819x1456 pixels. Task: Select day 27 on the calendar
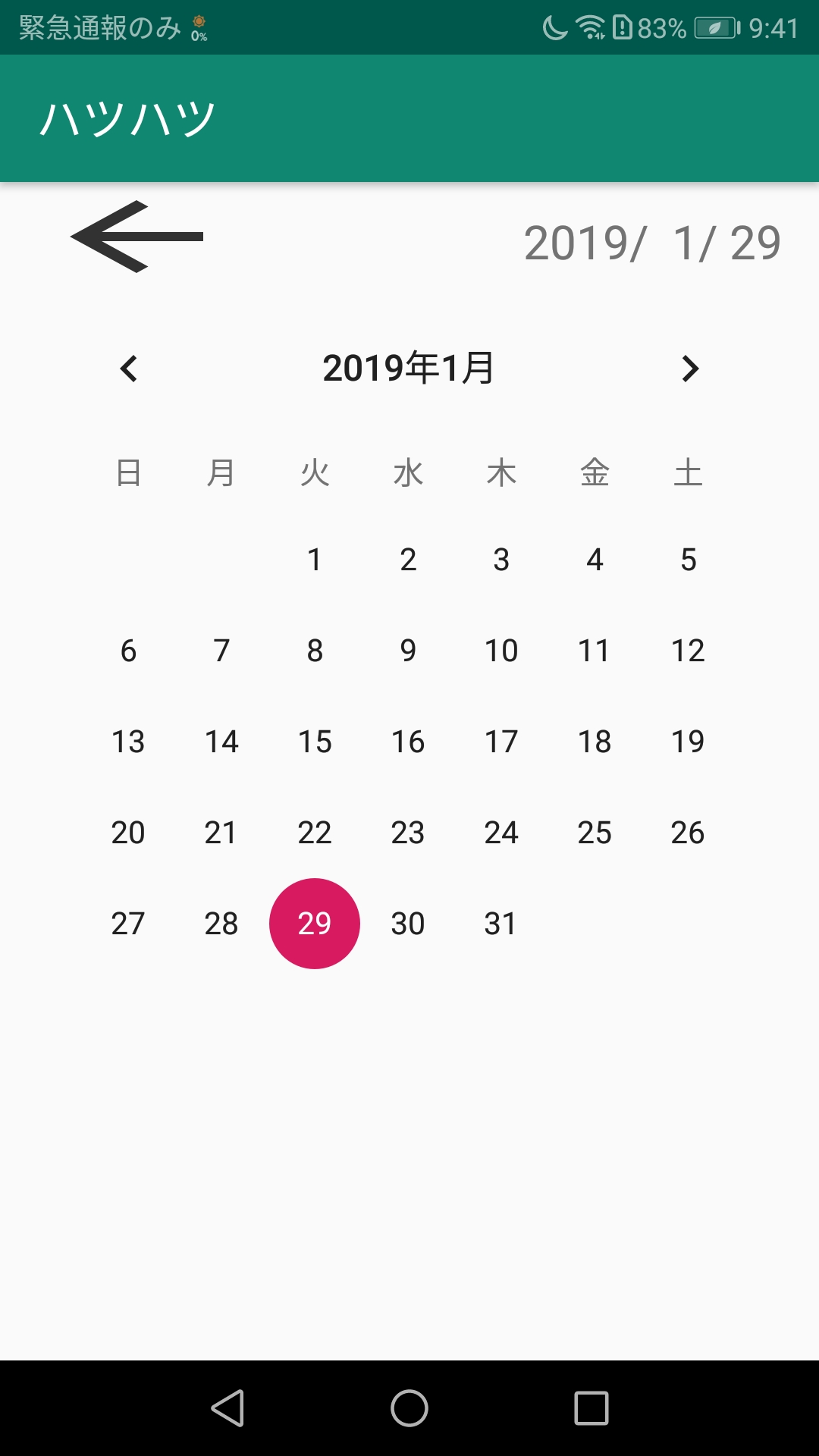tap(128, 924)
